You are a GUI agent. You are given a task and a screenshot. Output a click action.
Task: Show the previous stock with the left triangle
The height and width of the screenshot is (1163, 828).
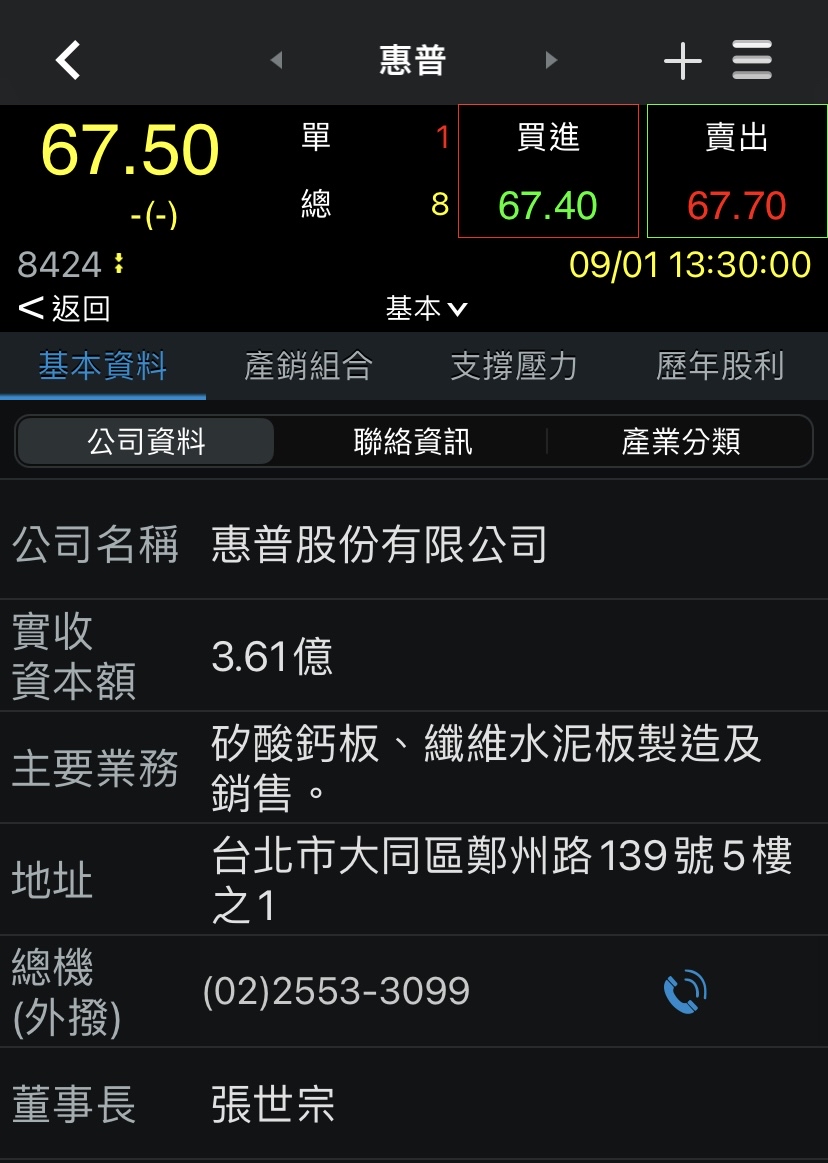276,61
